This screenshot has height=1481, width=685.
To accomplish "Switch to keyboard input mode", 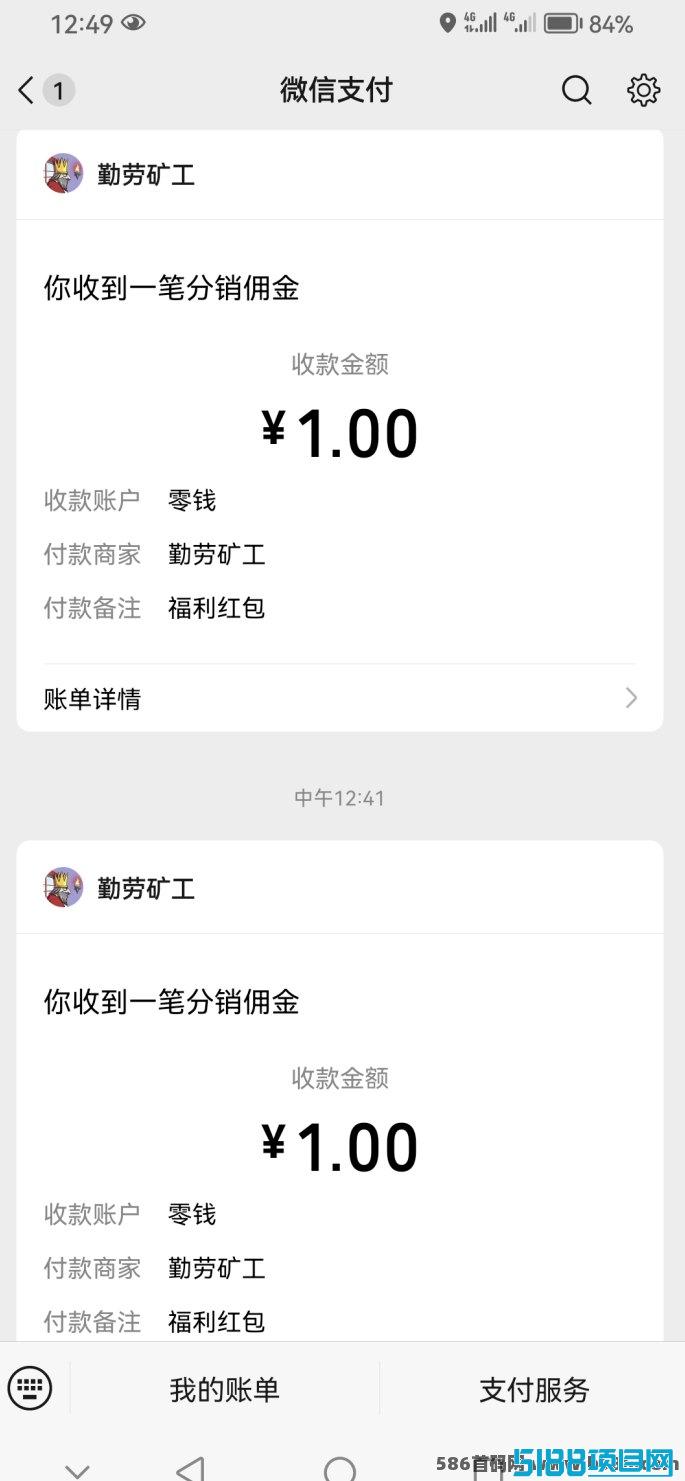I will pos(30,1388).
